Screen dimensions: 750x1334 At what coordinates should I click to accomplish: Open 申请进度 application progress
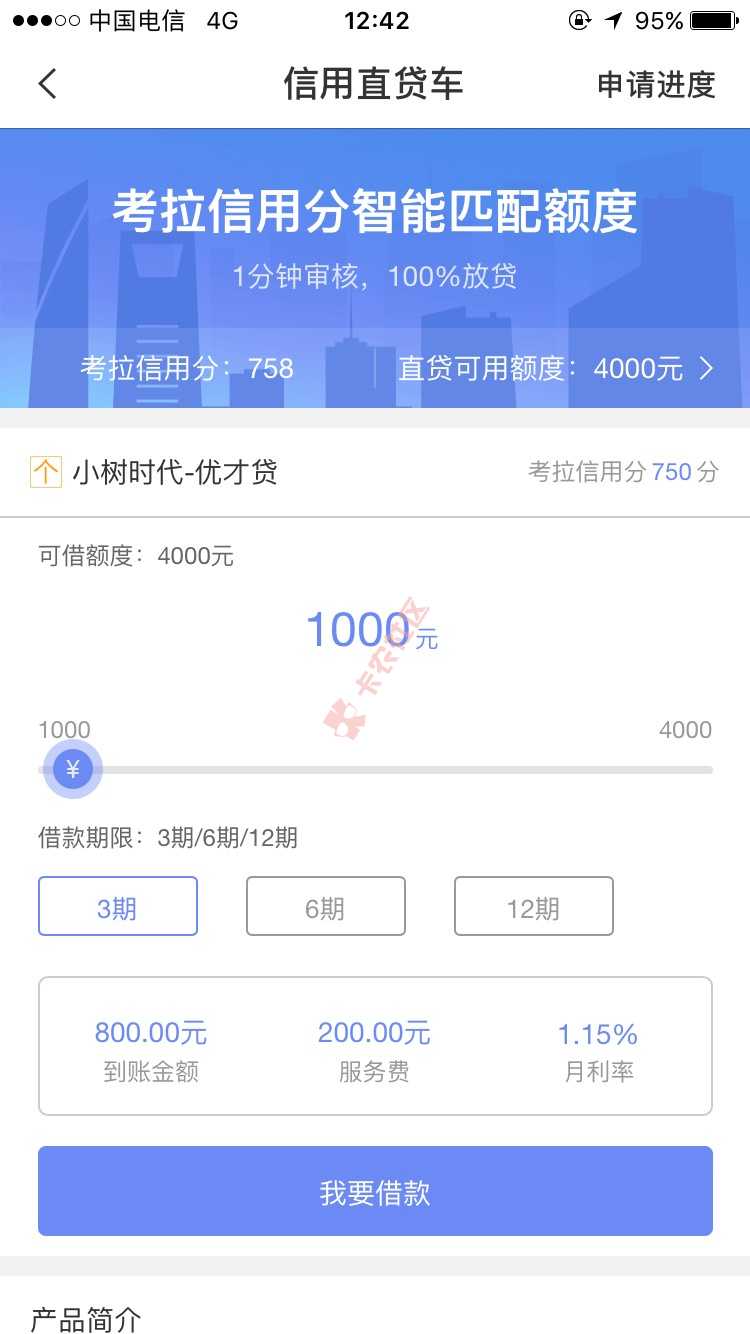point(656,85)
